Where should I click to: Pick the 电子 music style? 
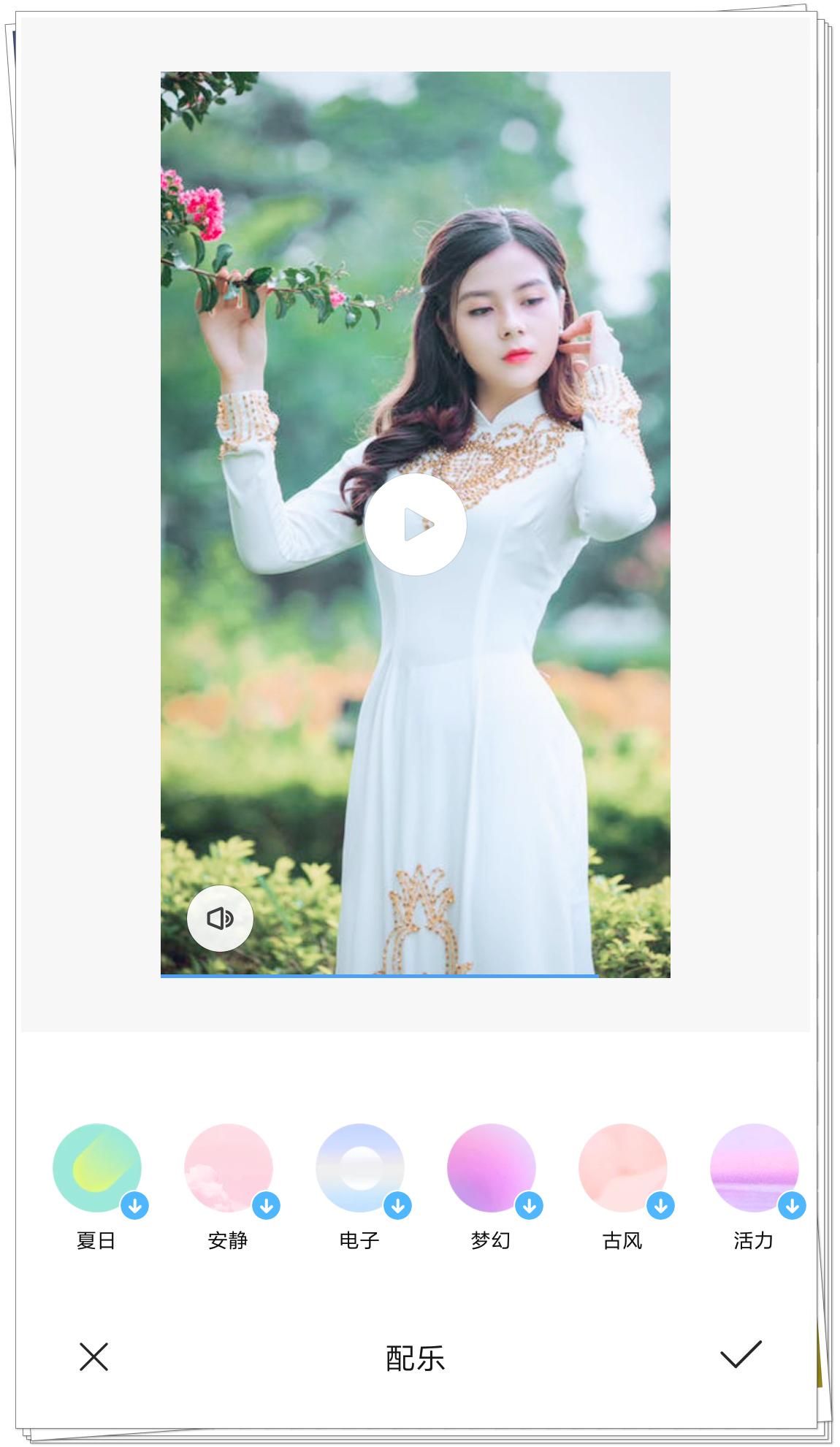point(360,1167)
